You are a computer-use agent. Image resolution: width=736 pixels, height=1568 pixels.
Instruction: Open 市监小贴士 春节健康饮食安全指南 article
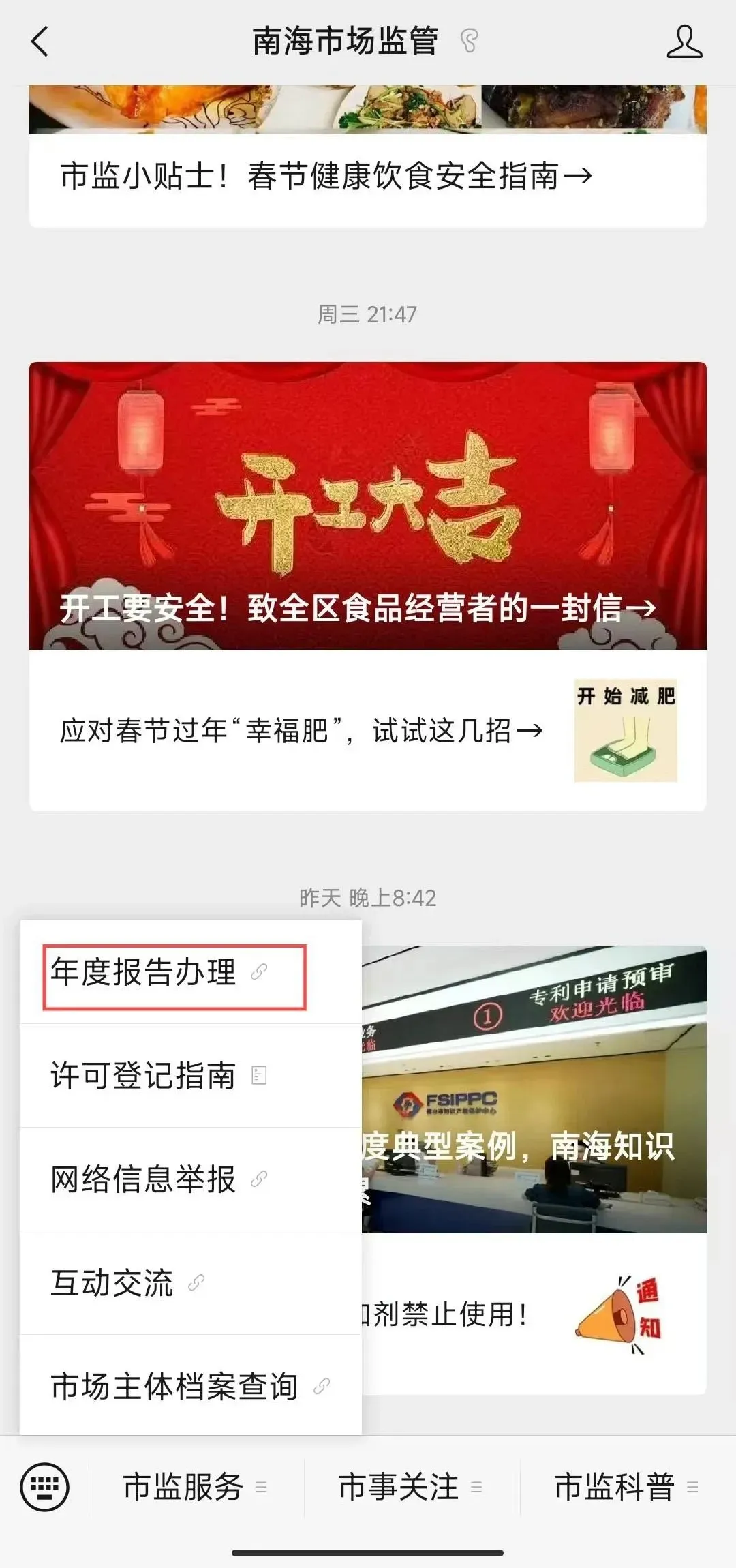tap(326, 176)
